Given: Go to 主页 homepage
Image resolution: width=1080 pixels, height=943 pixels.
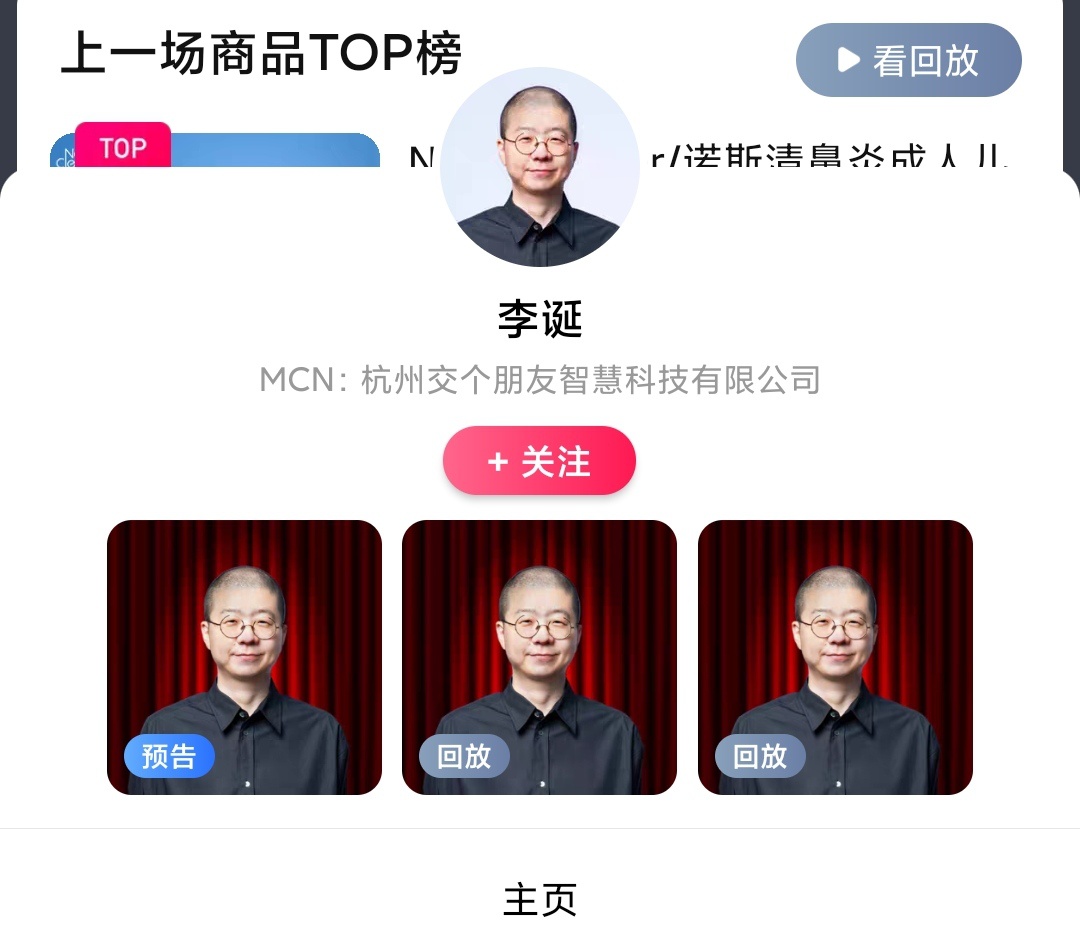Looking at the screenshot, I should pyautogui.click(x=539, y=900).
